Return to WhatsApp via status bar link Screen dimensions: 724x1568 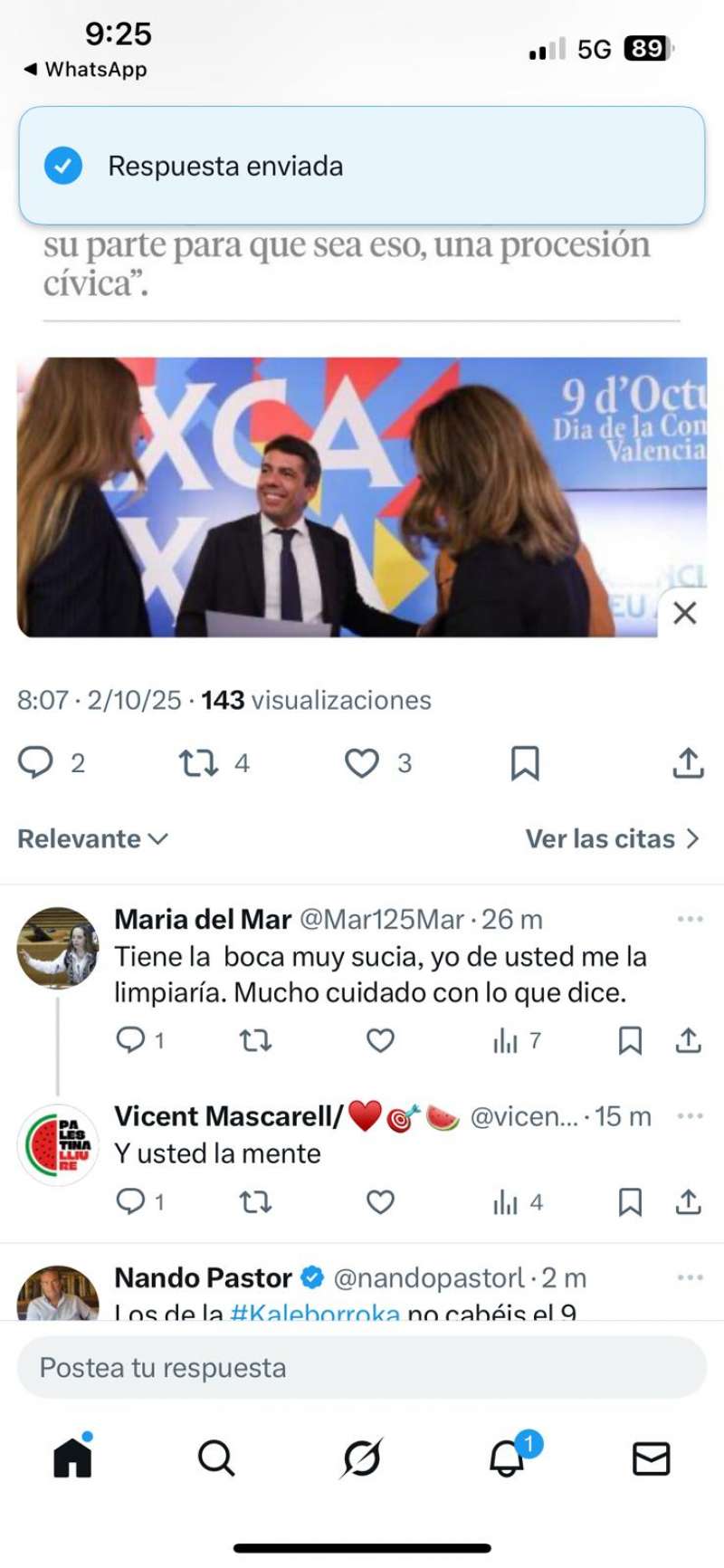[x=86, y=69]
